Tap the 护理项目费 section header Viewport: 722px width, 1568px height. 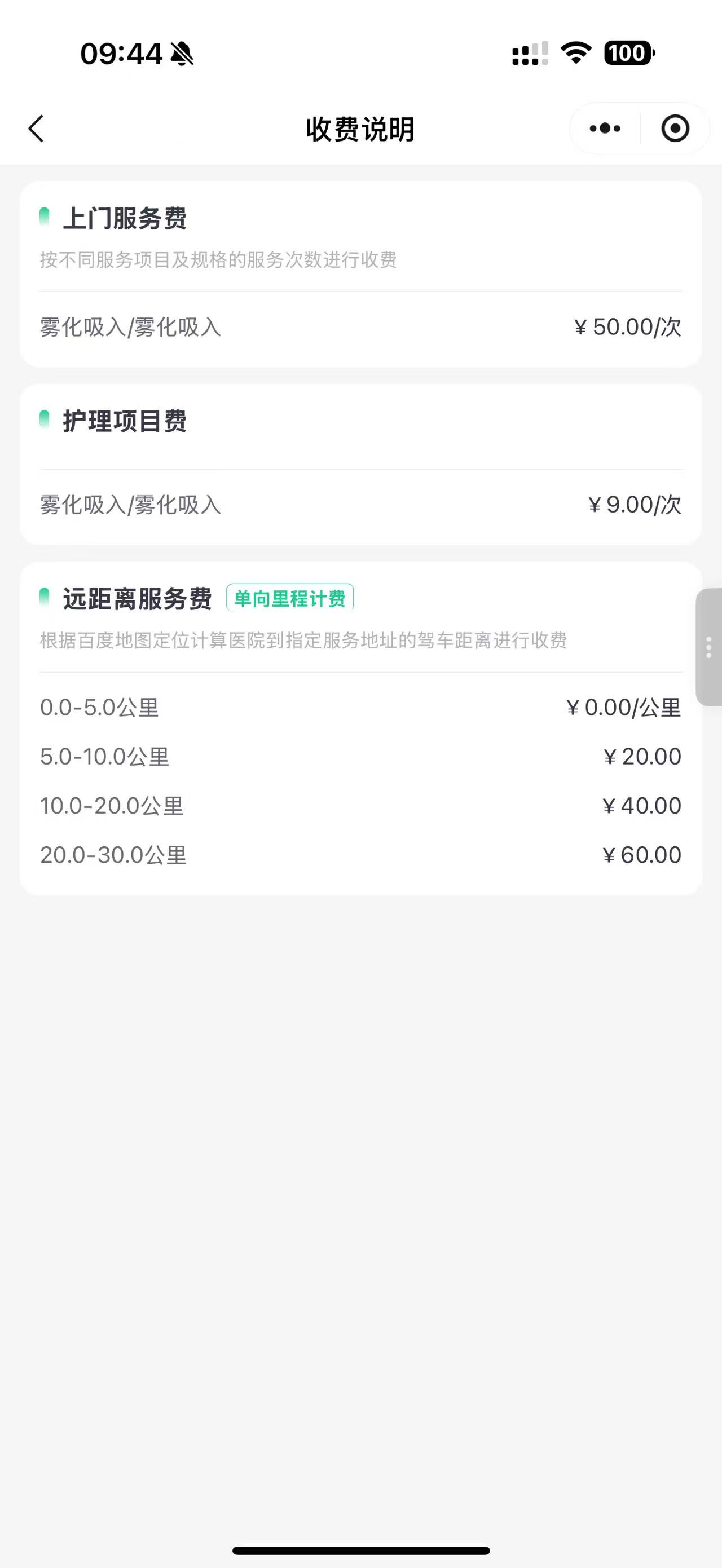pyautogui.click(x=126, y=421)
